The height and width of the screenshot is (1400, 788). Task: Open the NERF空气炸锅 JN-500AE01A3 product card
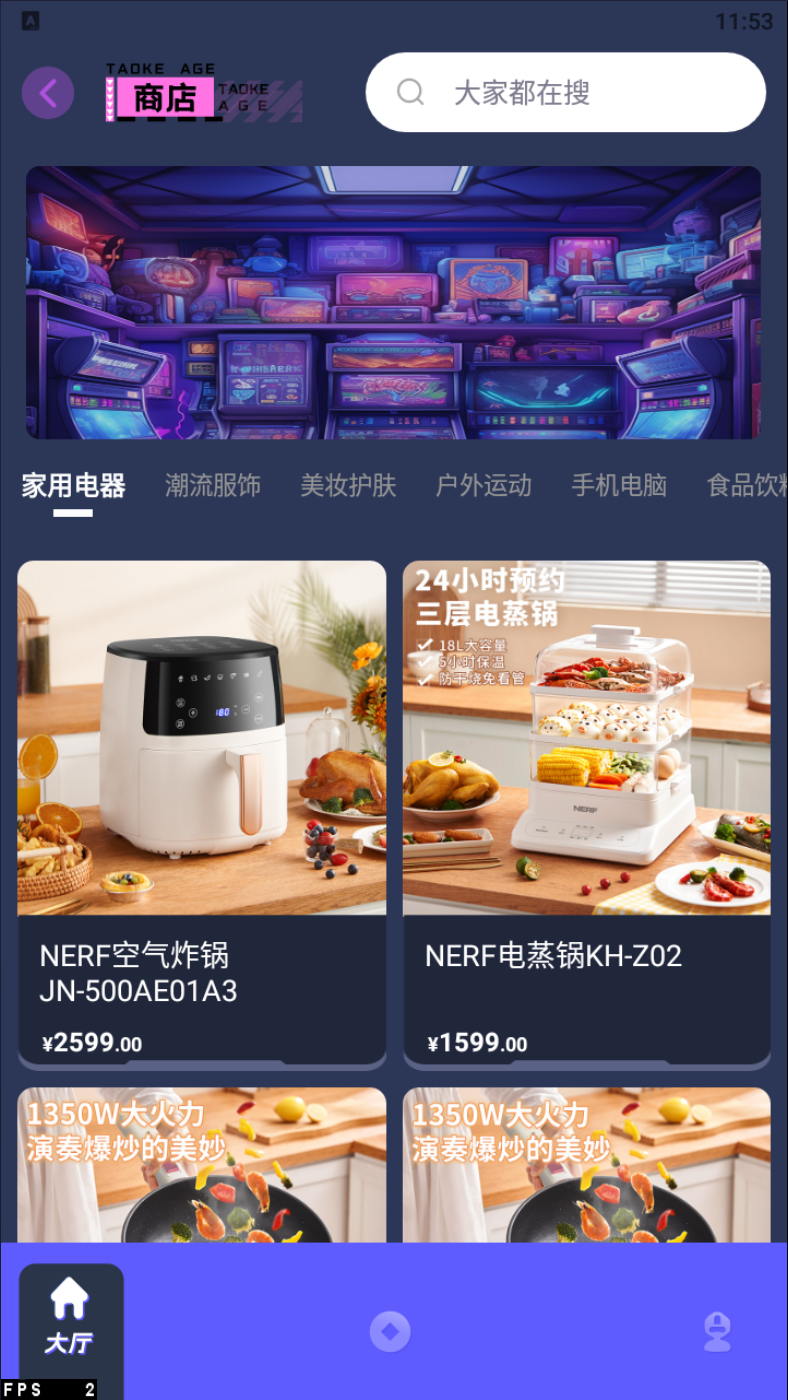tap(201, 814)
